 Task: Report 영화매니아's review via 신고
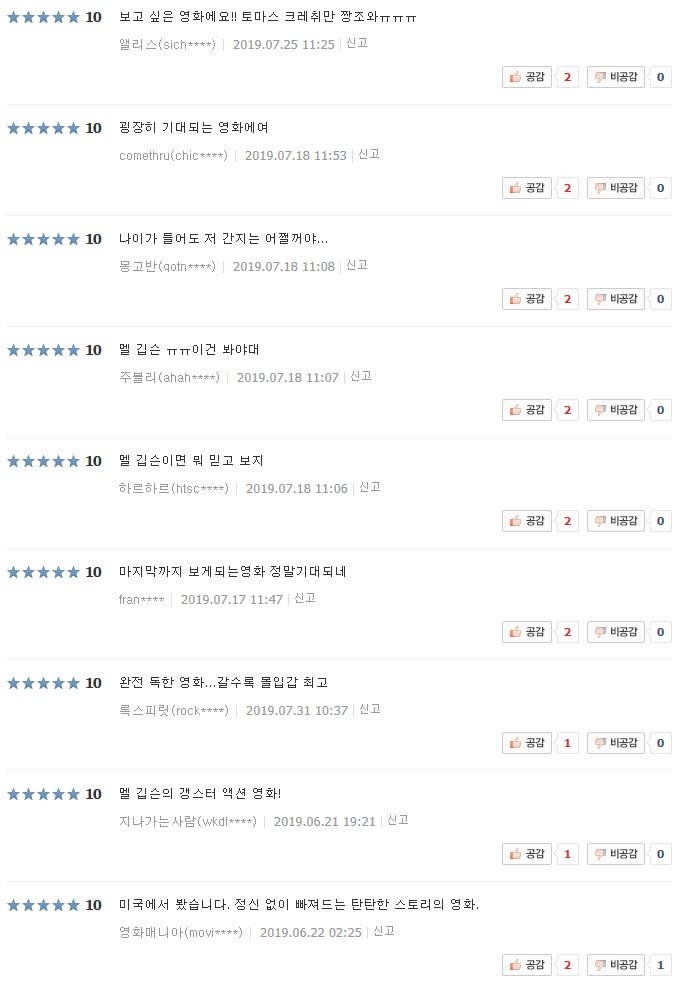(384, 931)
